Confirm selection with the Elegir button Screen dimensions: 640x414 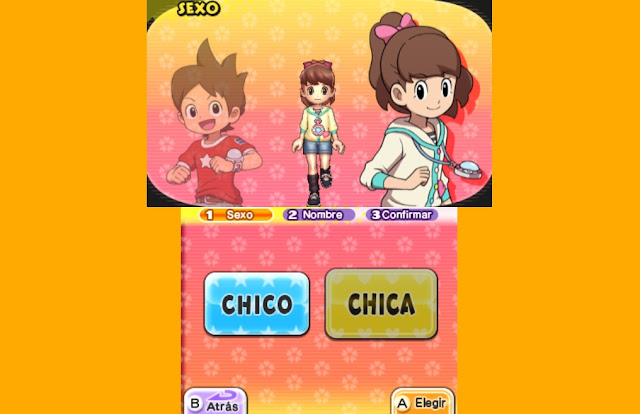(421, 402)
